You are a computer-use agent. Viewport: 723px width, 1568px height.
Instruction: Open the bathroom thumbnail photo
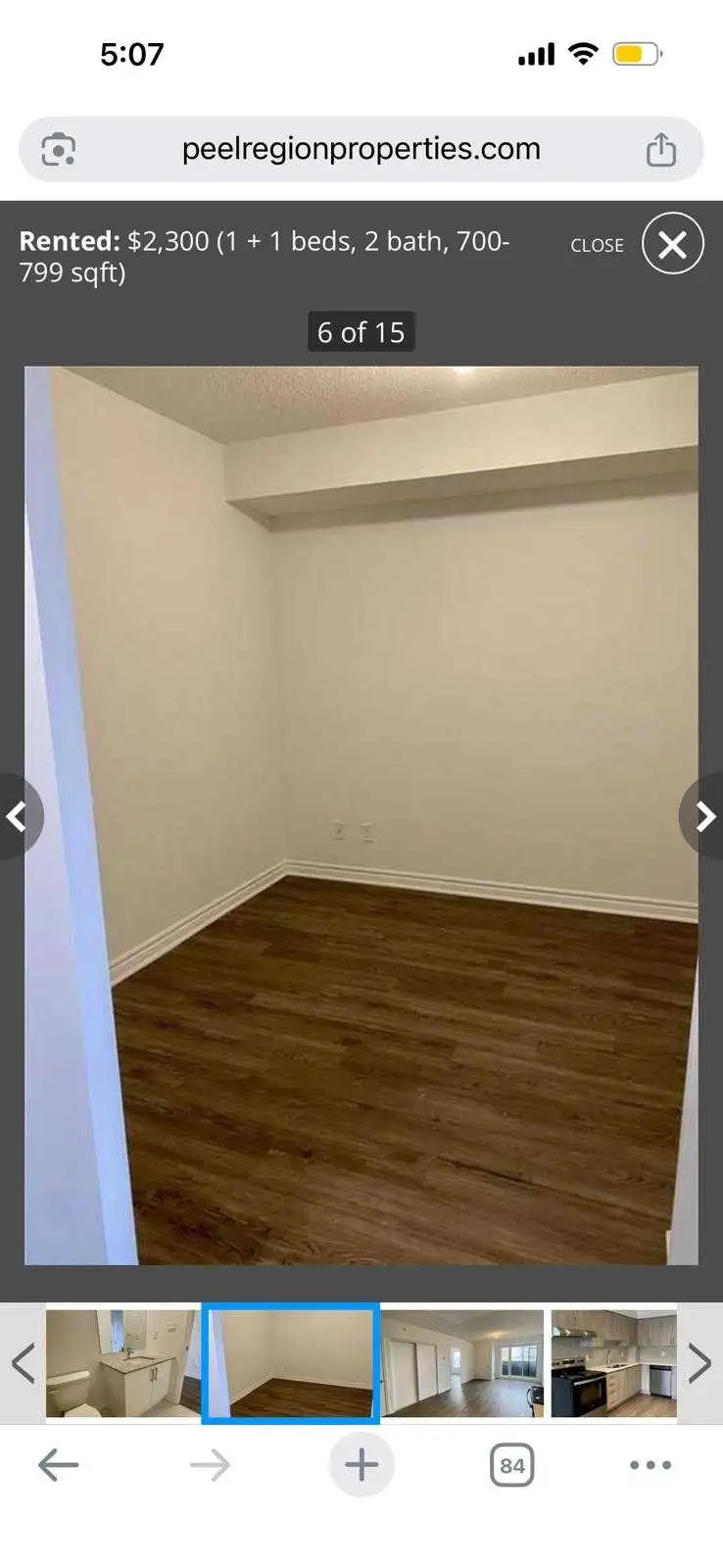(121, 1363)
